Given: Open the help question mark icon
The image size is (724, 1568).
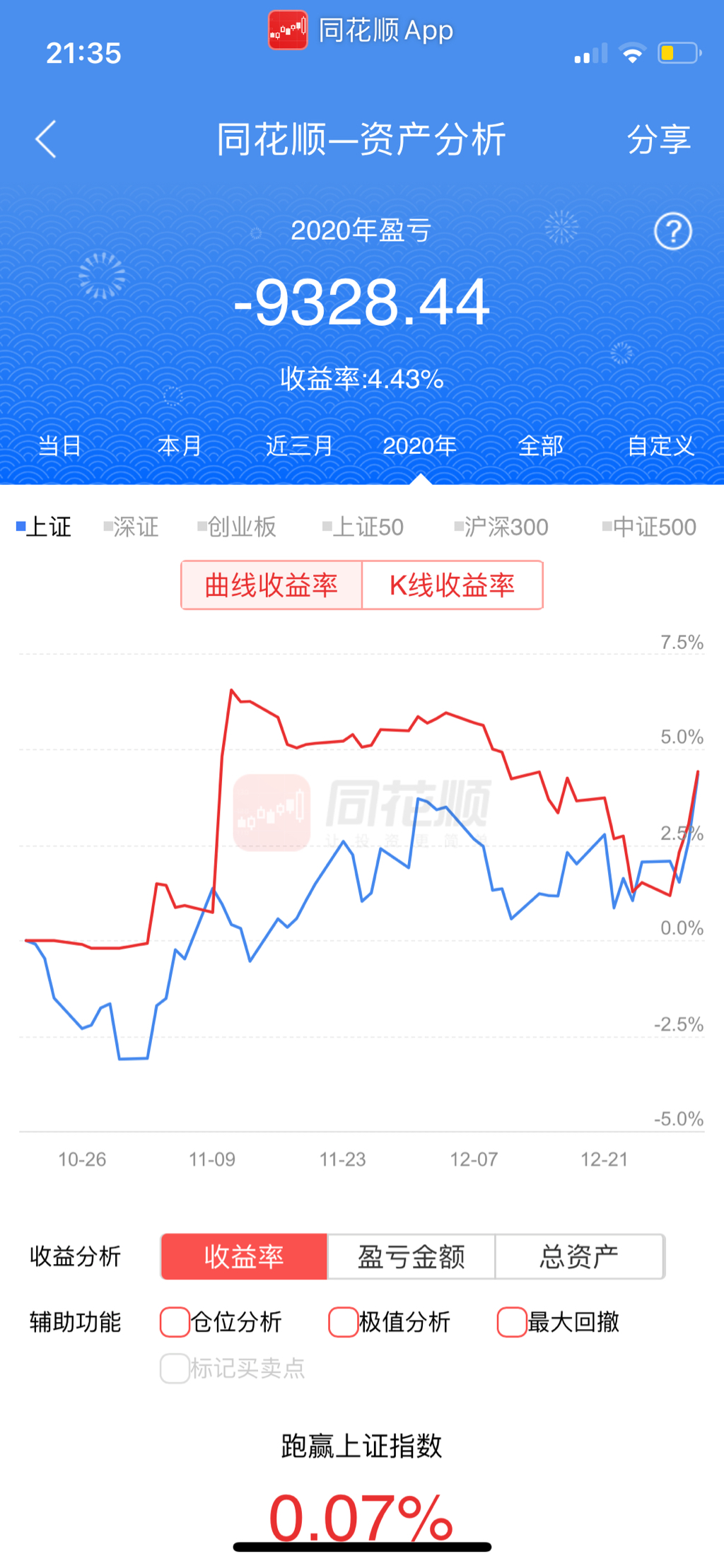Looking at the screenshot, I should tap(672, 231).
